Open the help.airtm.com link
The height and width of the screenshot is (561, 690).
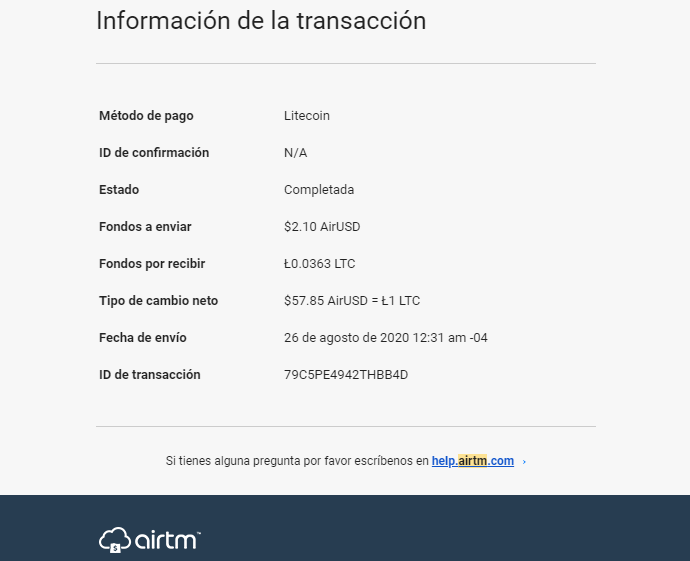click(473, 461)
